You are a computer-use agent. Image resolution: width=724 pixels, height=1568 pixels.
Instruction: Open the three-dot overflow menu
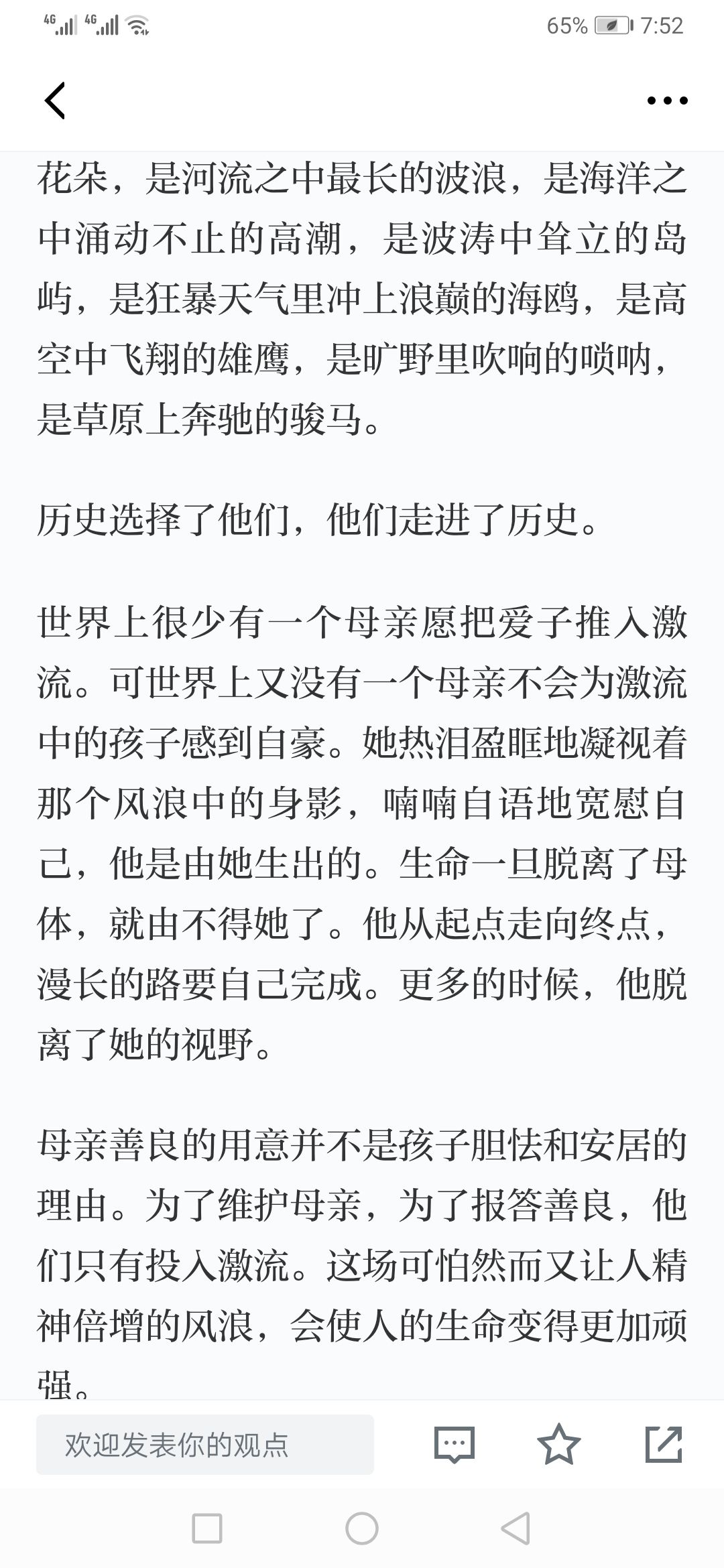pos(667,101)
